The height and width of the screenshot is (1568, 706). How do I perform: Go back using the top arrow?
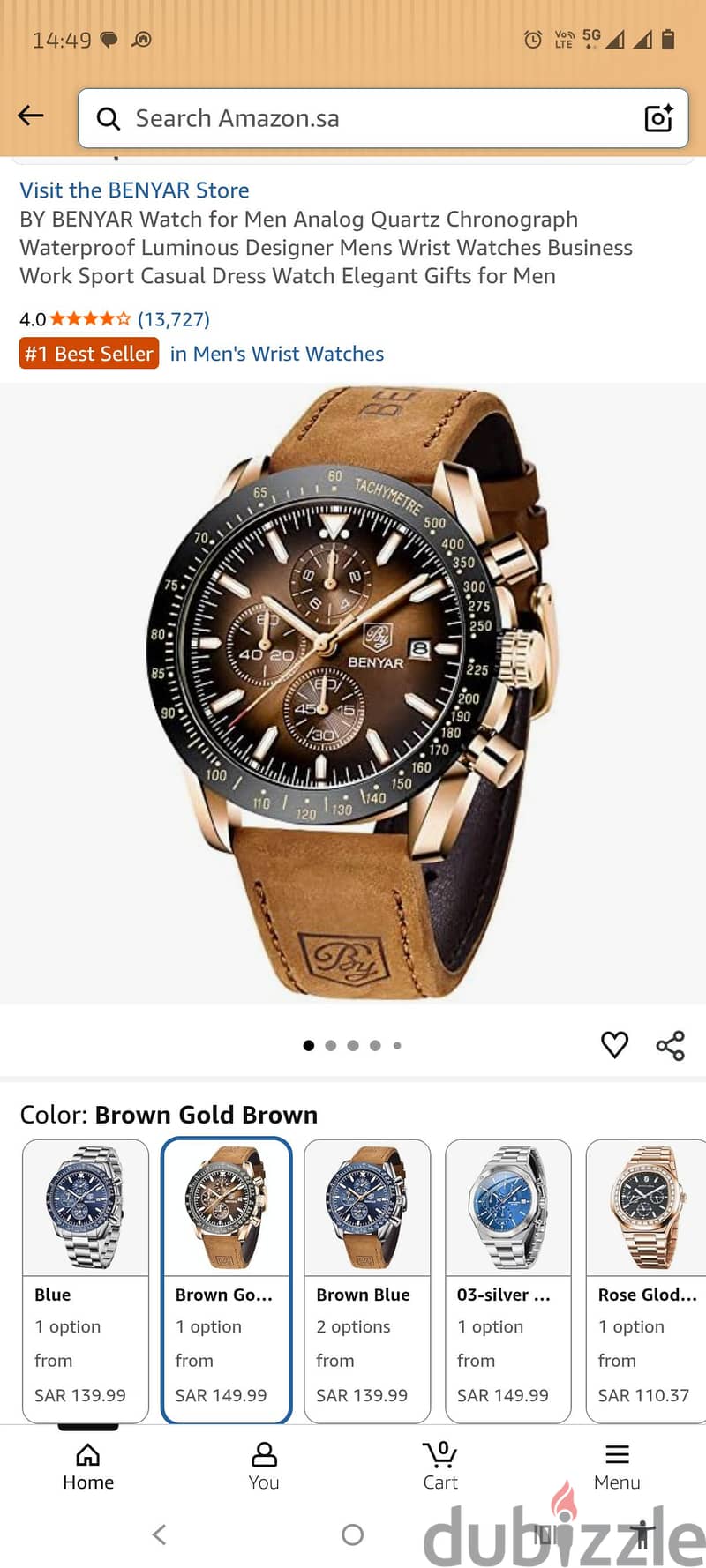[31, 116]
